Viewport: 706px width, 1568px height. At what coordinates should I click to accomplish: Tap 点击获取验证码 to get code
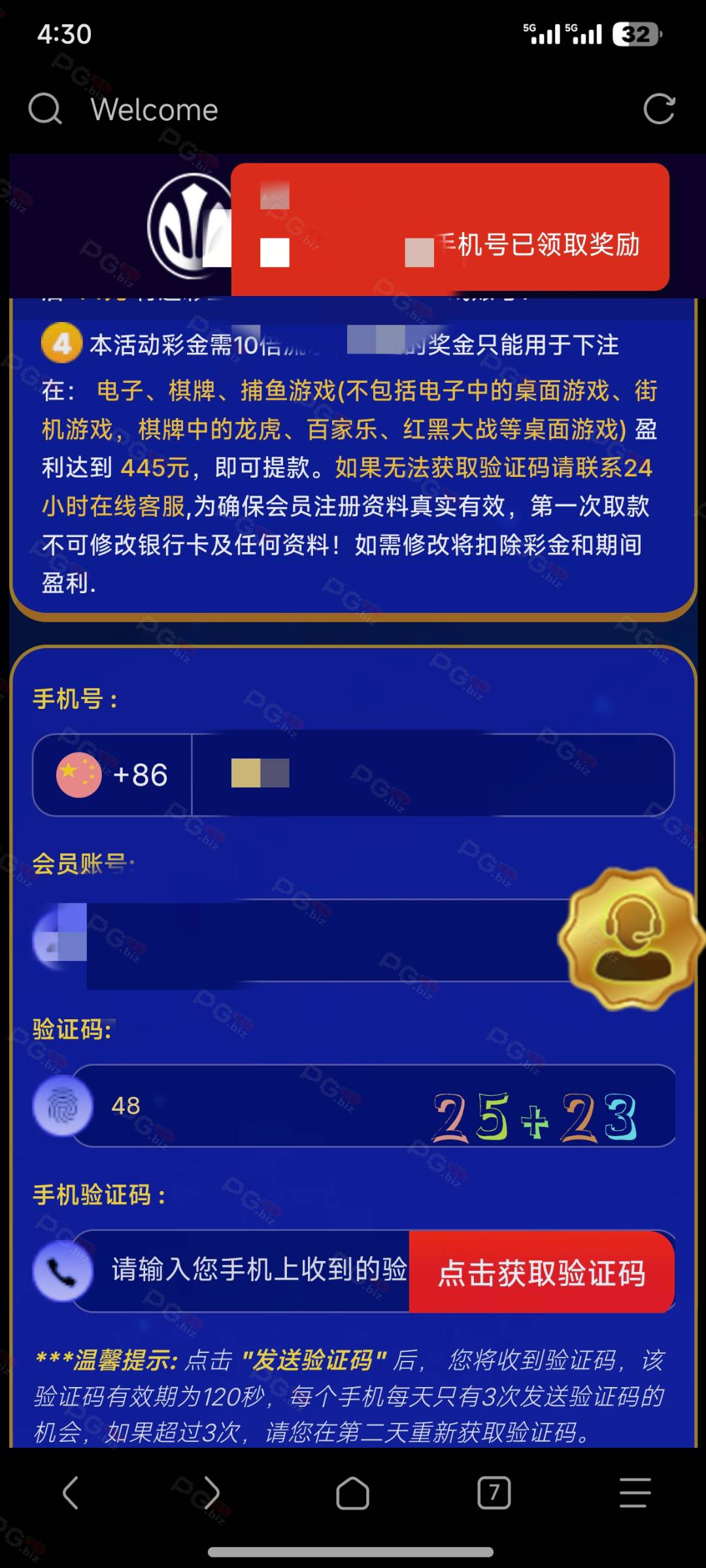pyautogui.click(x=542, y=1272)
